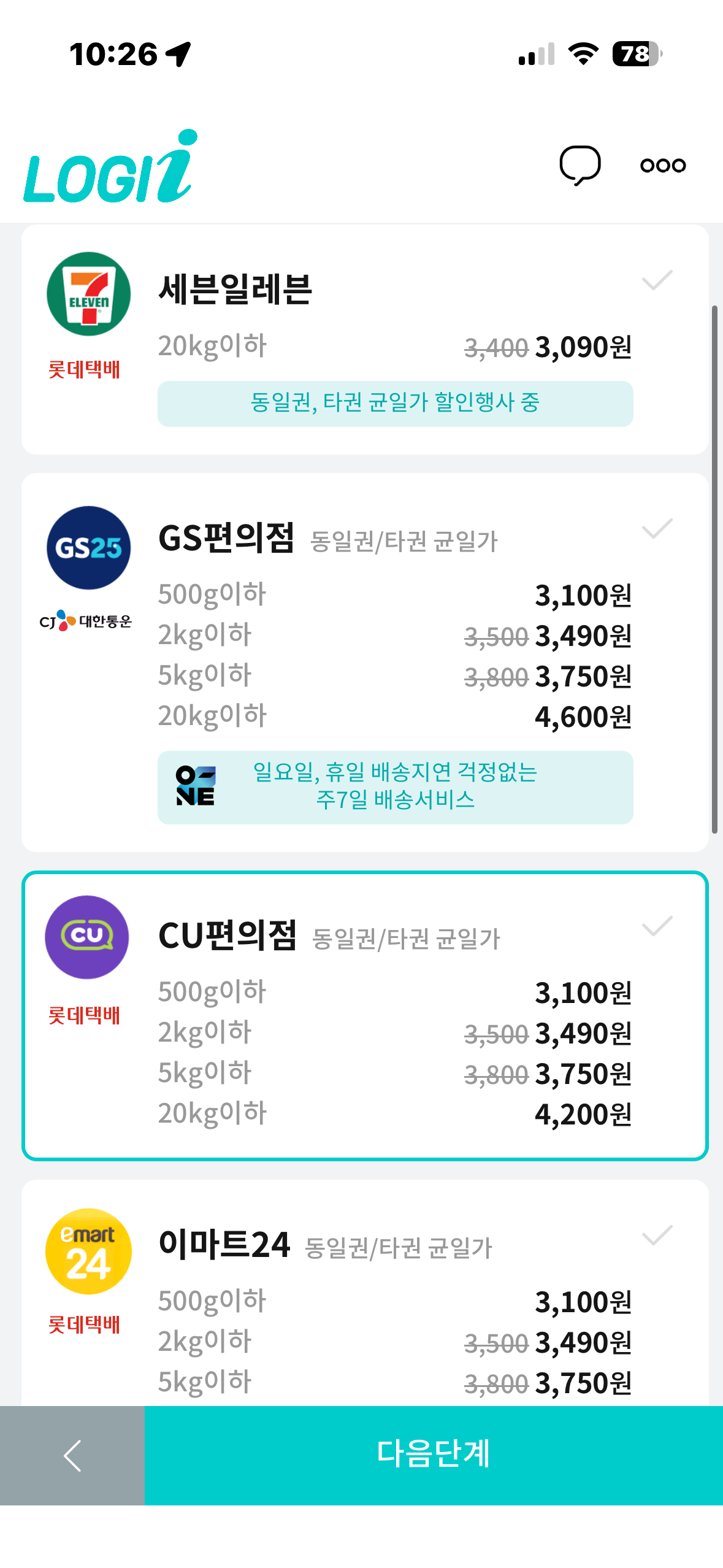Go back with the bottom left arrow
The image size is (723, 1568).
coord(72,1455)
